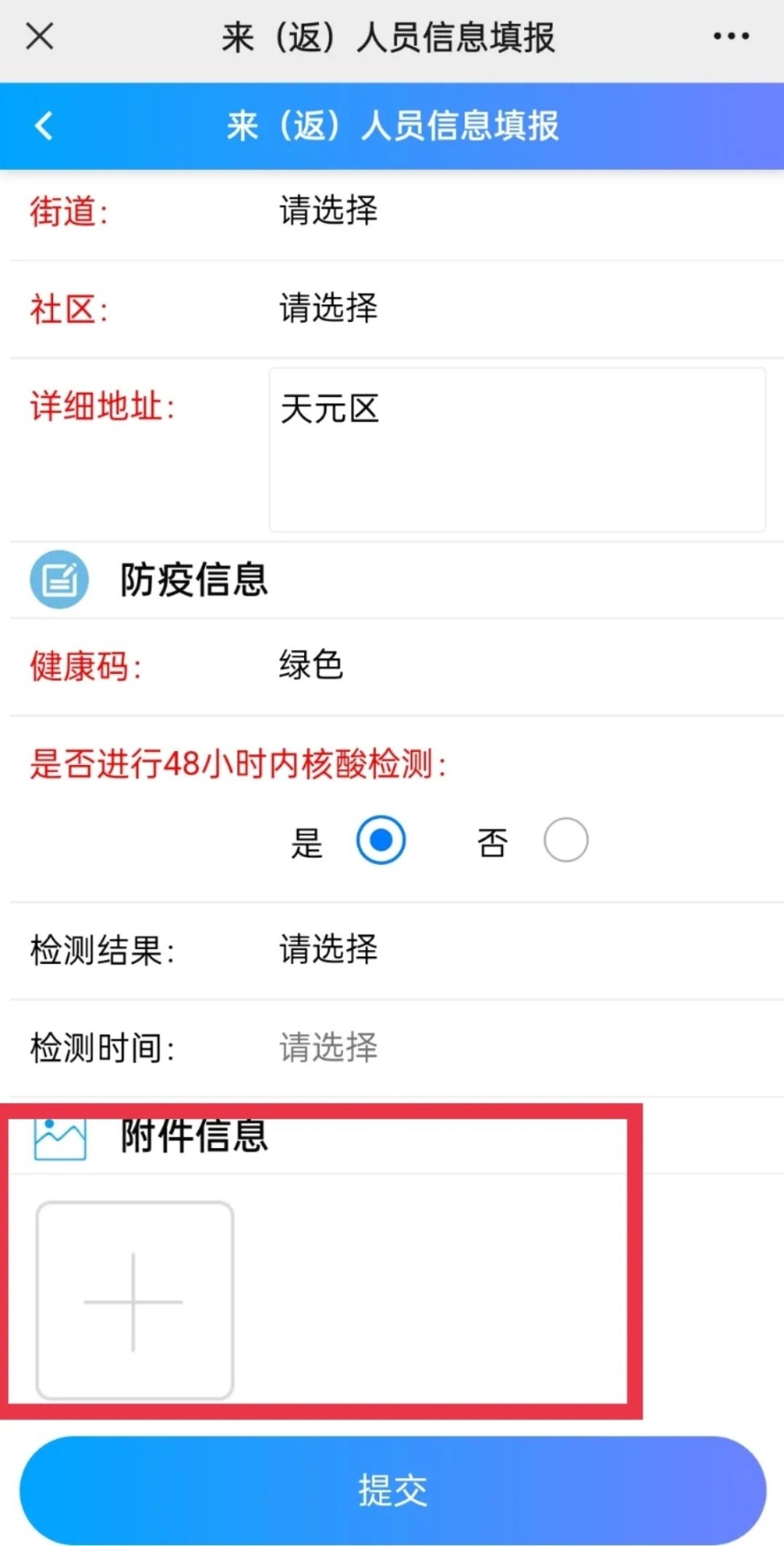Select 否 for 48-hour nucleic acid test
The image size is (784, 1546).
click(566, 841)
